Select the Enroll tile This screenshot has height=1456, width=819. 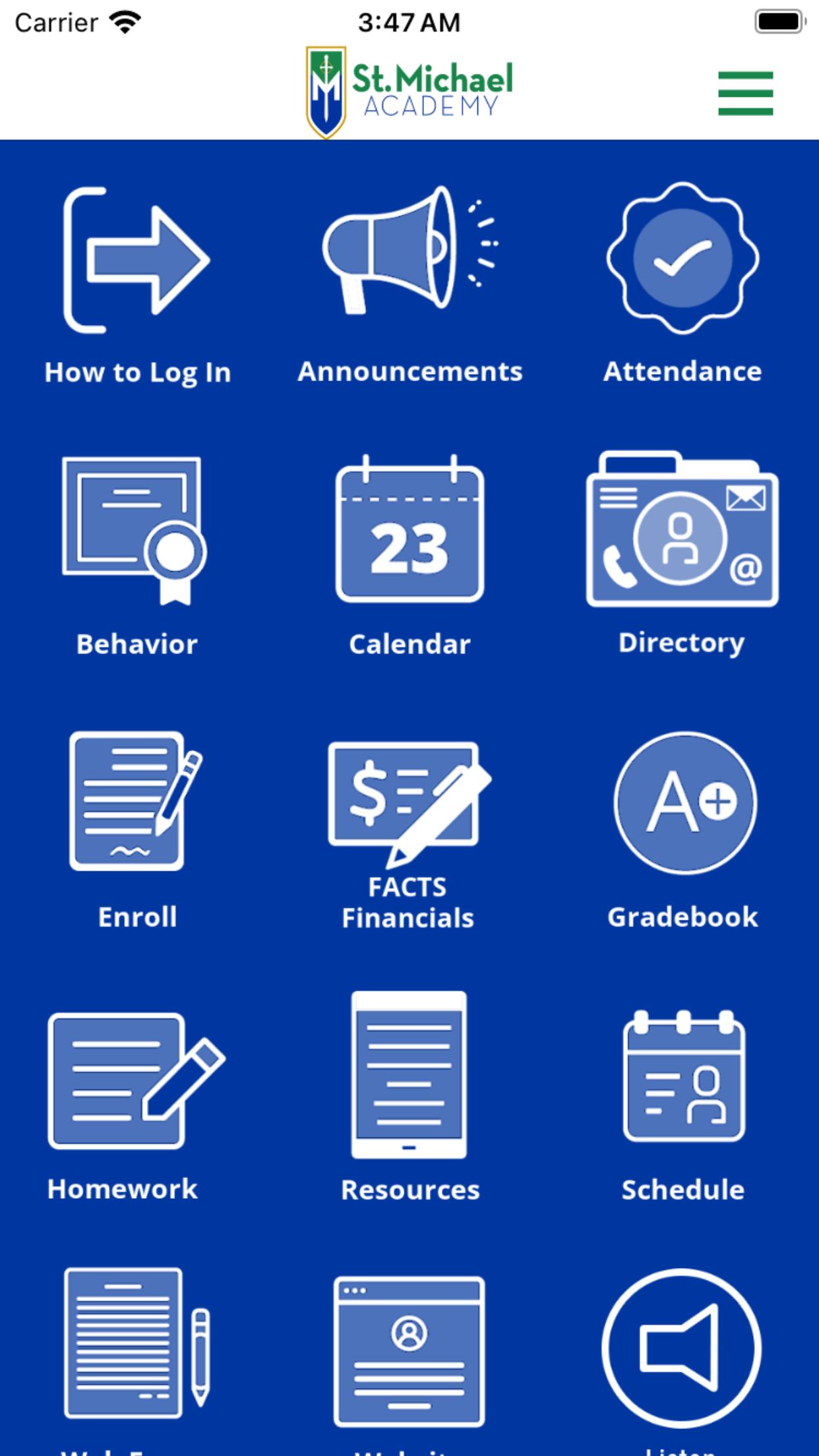coord(136,831)
